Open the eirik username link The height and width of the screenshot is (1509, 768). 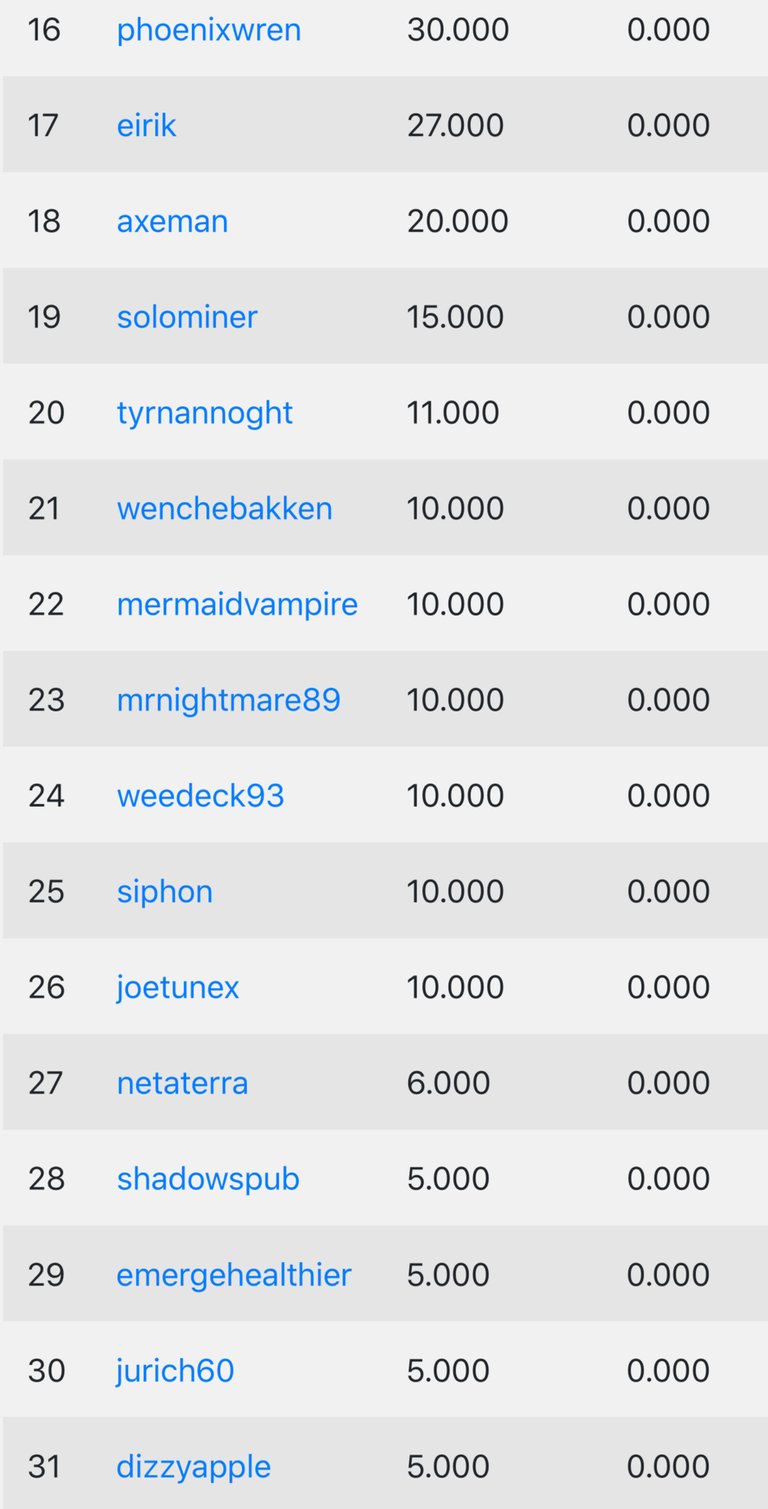(x=147, y=125)
